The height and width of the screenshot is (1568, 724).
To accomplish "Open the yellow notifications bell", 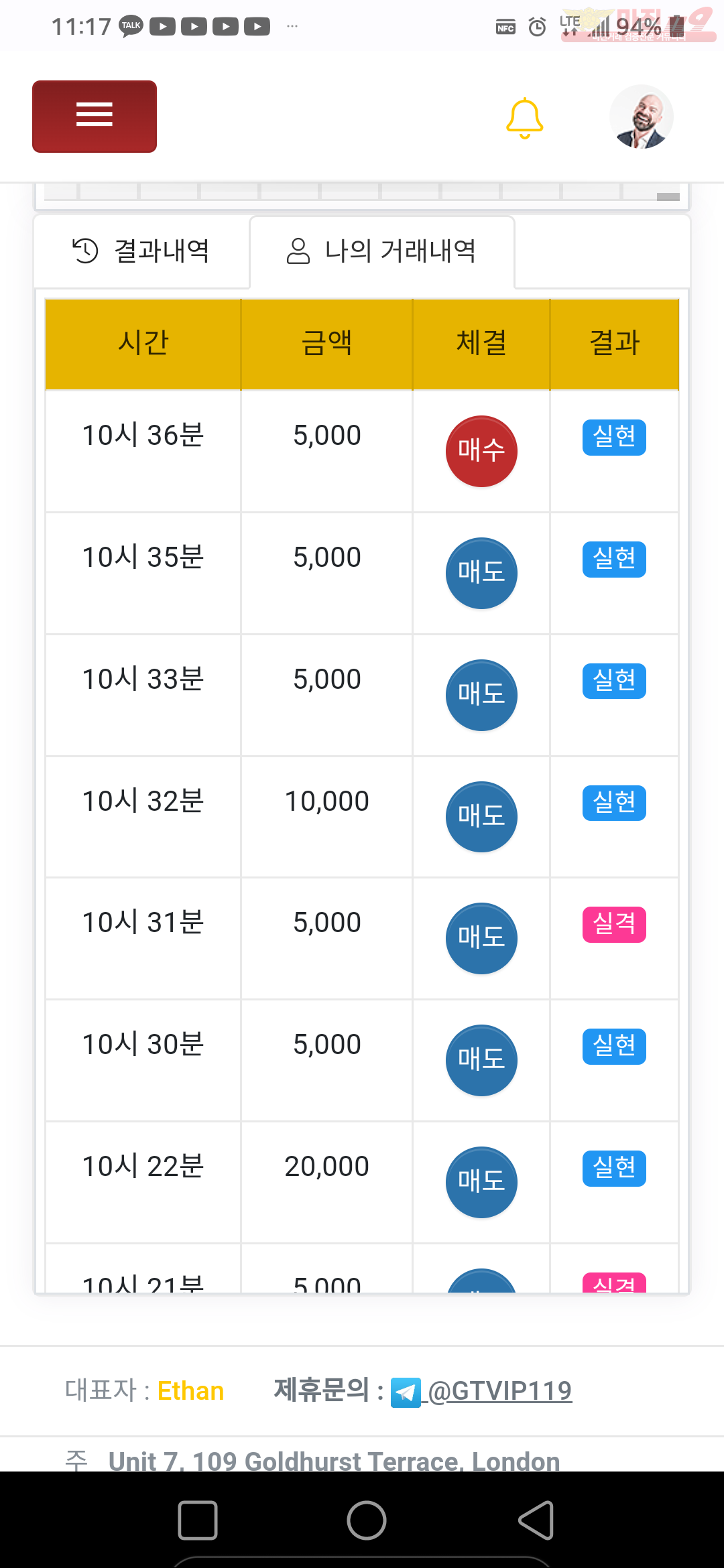I will point(524,119).
